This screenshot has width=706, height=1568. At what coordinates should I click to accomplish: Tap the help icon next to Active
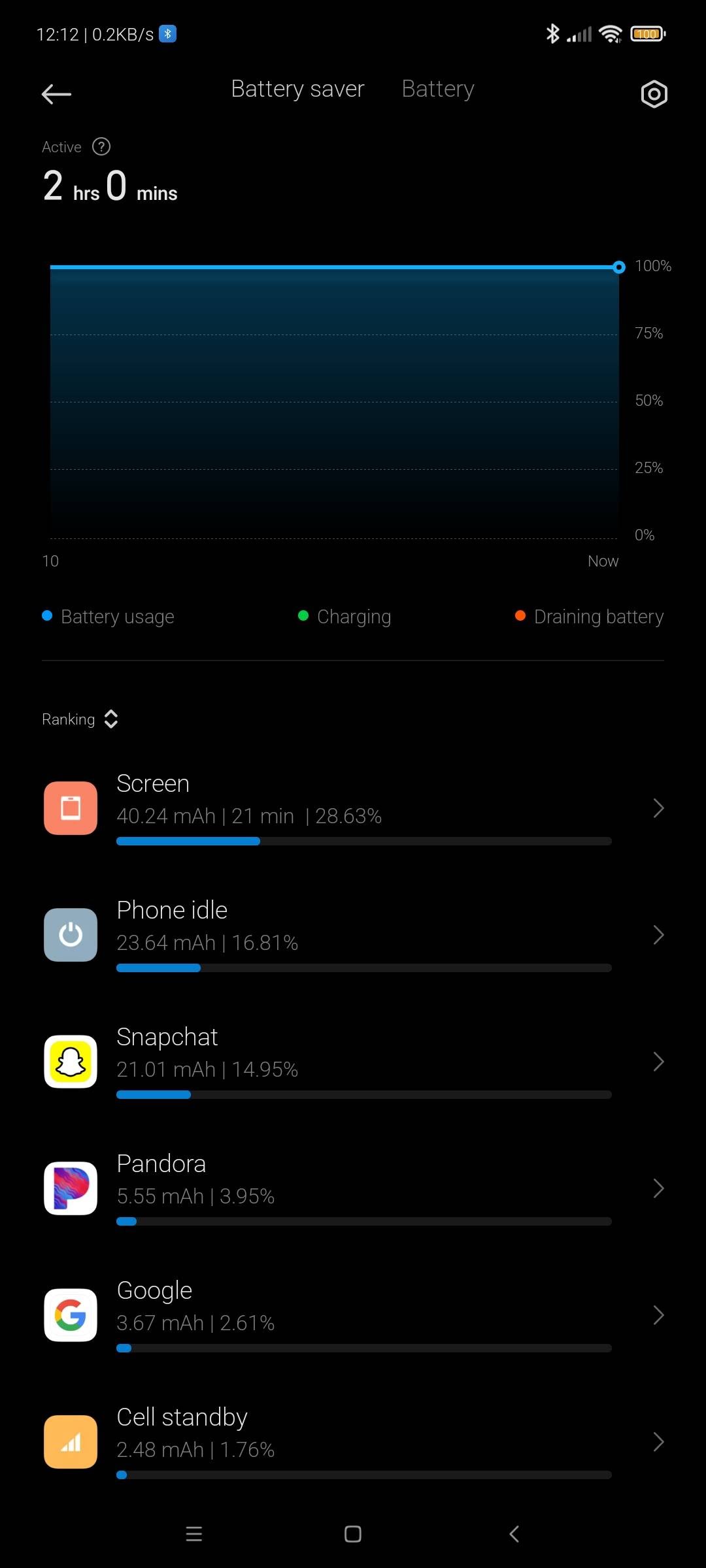coord(101,146)
